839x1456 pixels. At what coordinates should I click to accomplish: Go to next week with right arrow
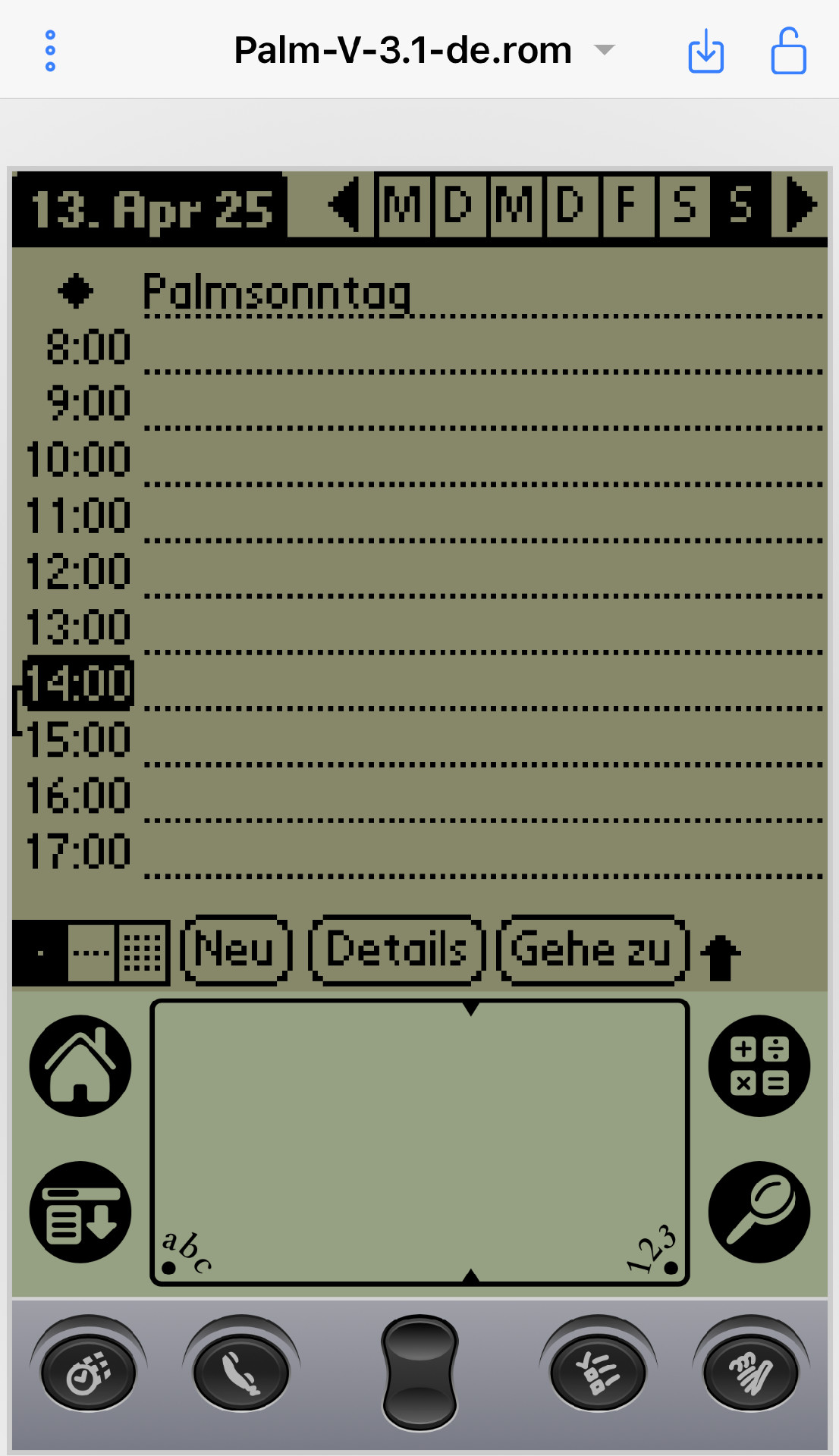click(801, 204)
